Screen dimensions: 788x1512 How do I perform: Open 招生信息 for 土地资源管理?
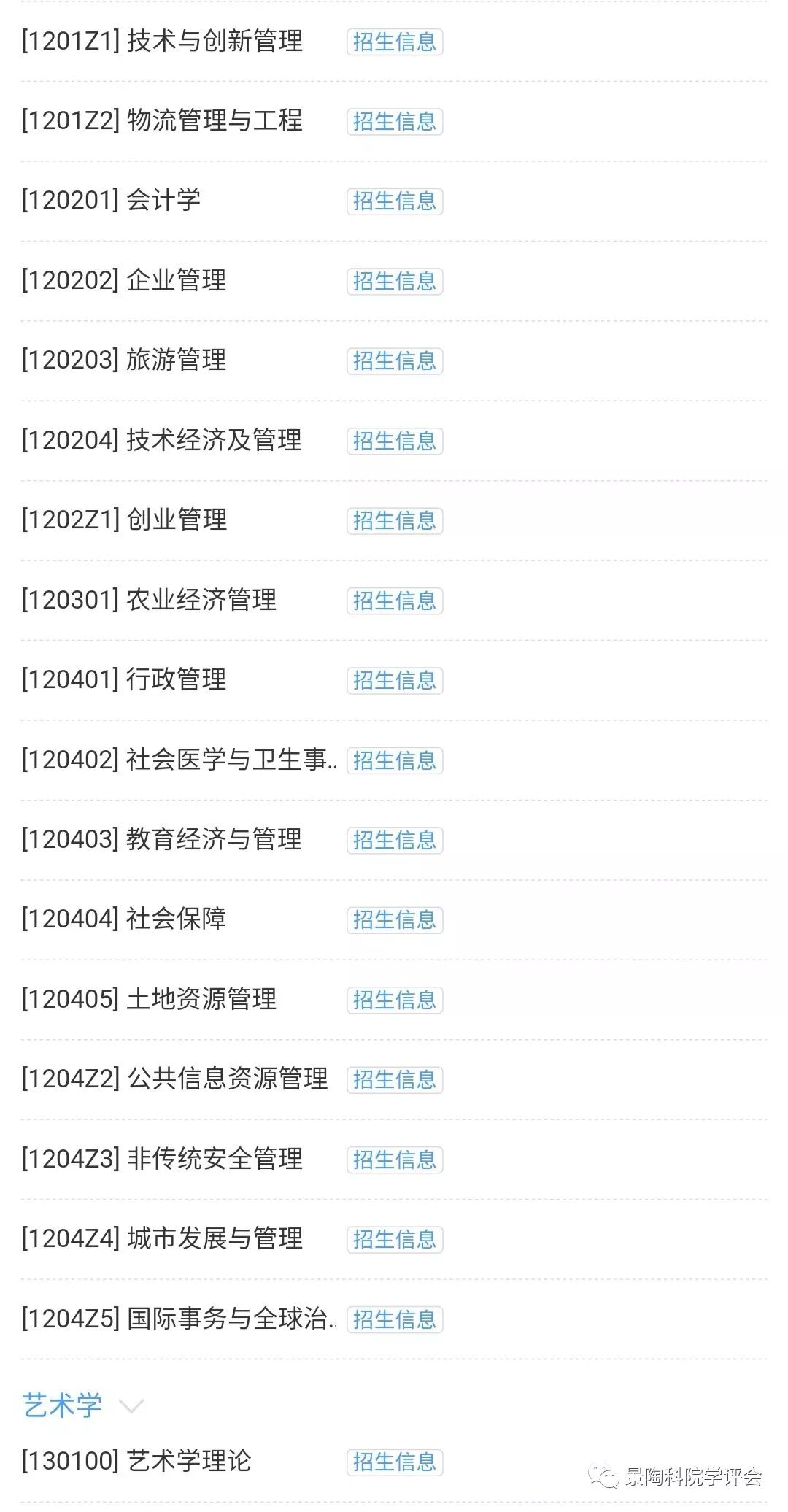[x=395, y=1000]
